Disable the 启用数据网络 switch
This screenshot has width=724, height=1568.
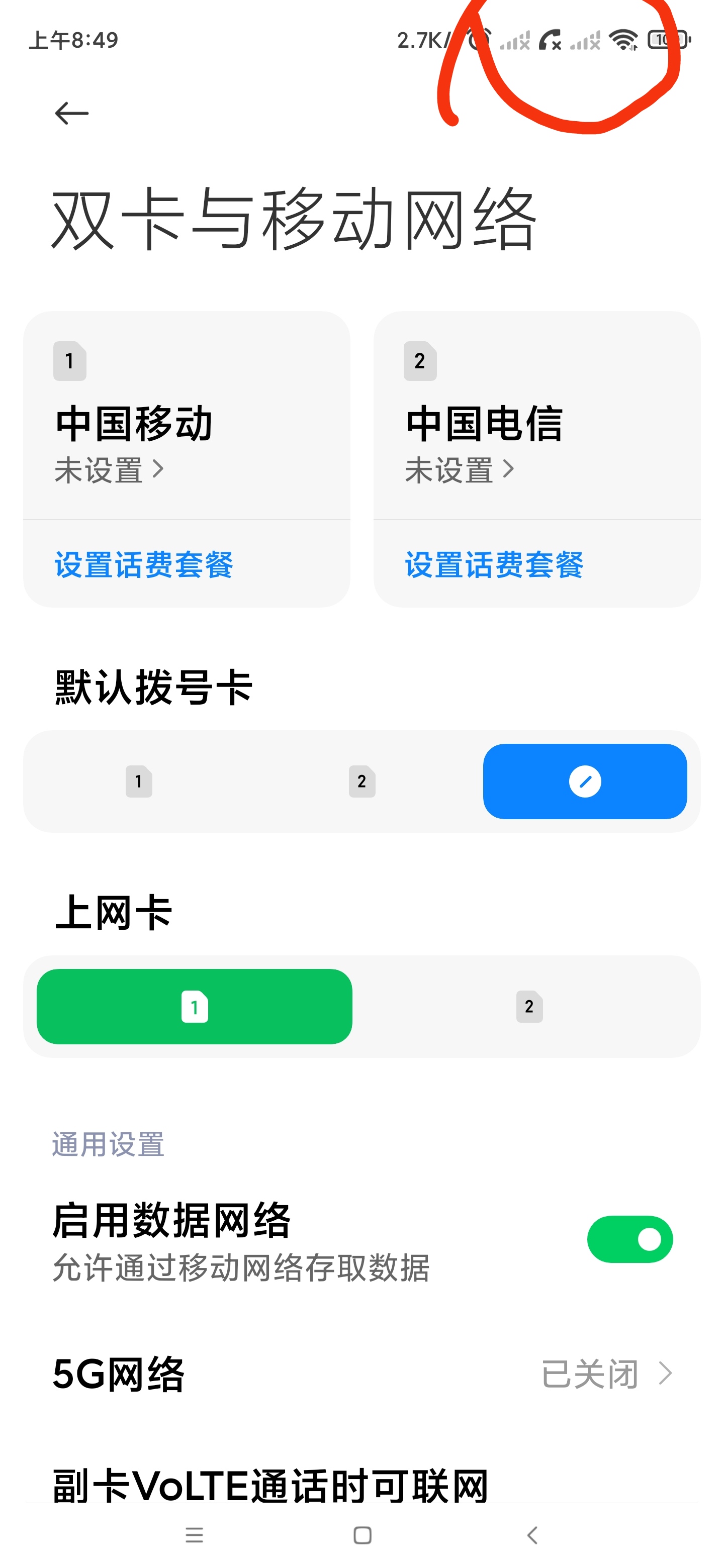click(x=629, y=1239)
